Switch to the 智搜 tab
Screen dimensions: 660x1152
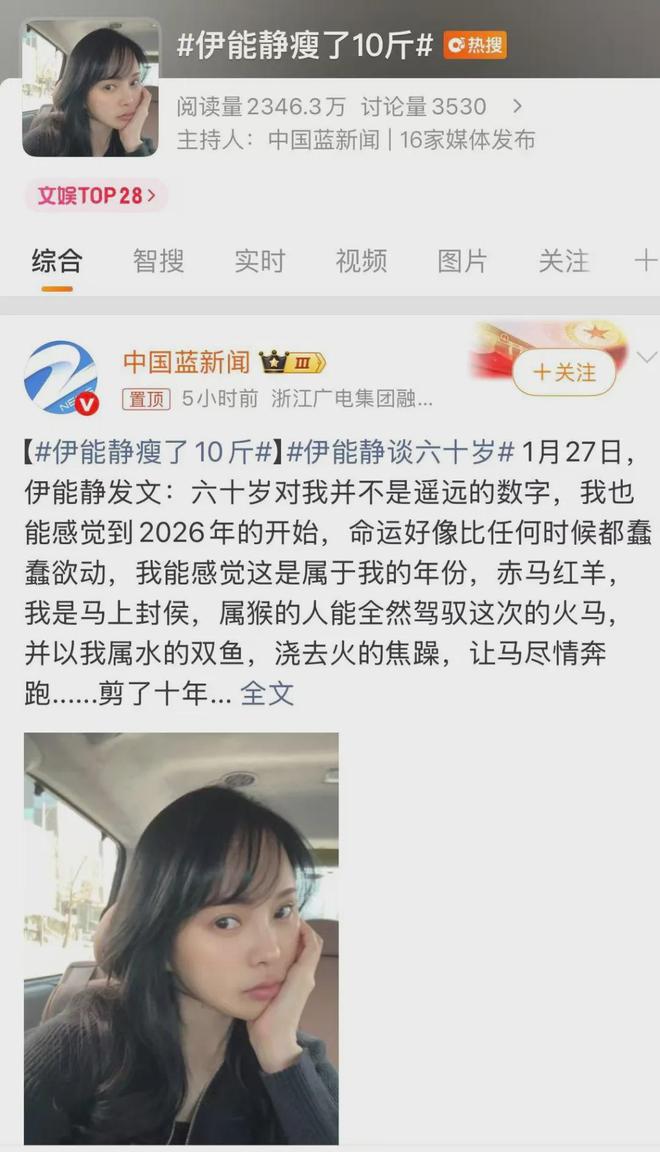158,261
